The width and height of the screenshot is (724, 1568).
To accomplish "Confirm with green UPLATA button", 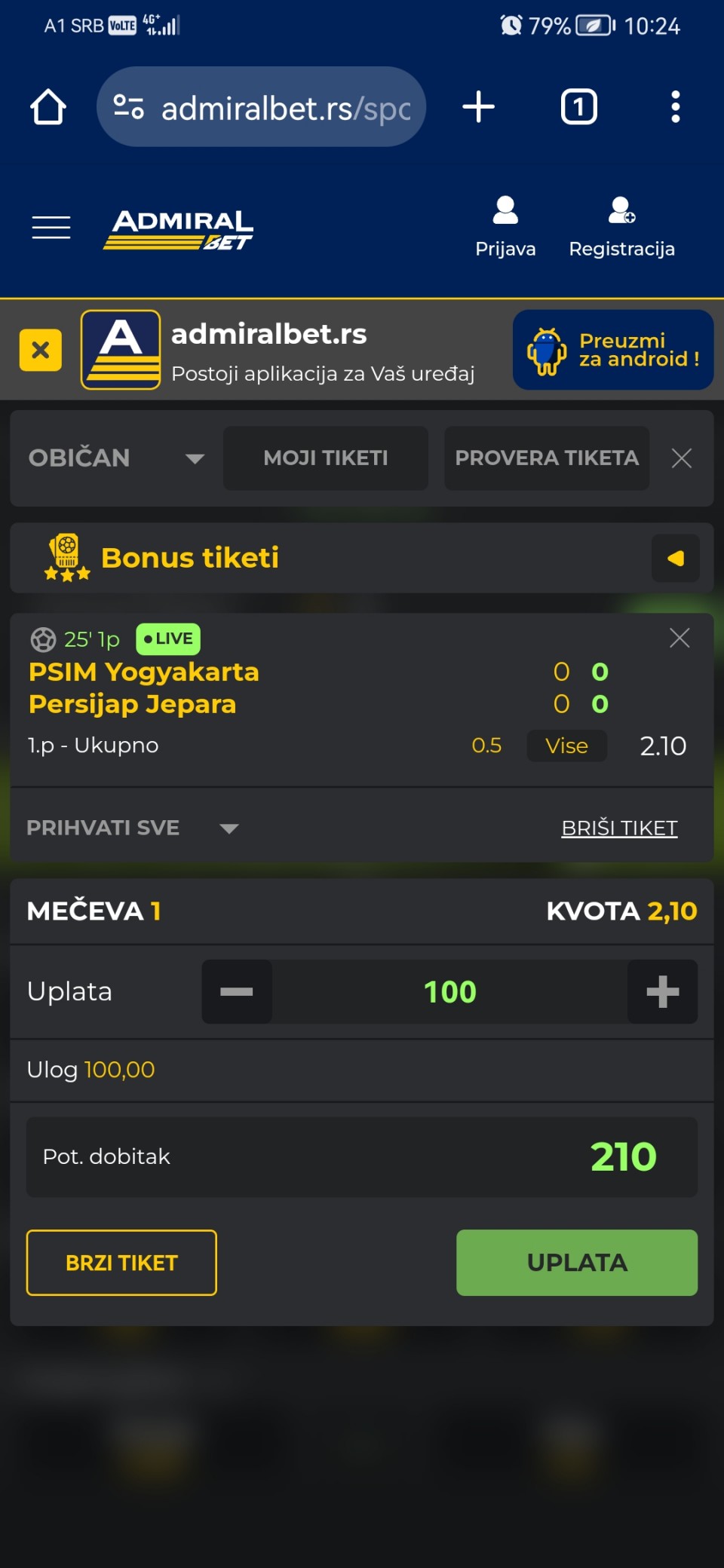I will tap(577, 1263).
